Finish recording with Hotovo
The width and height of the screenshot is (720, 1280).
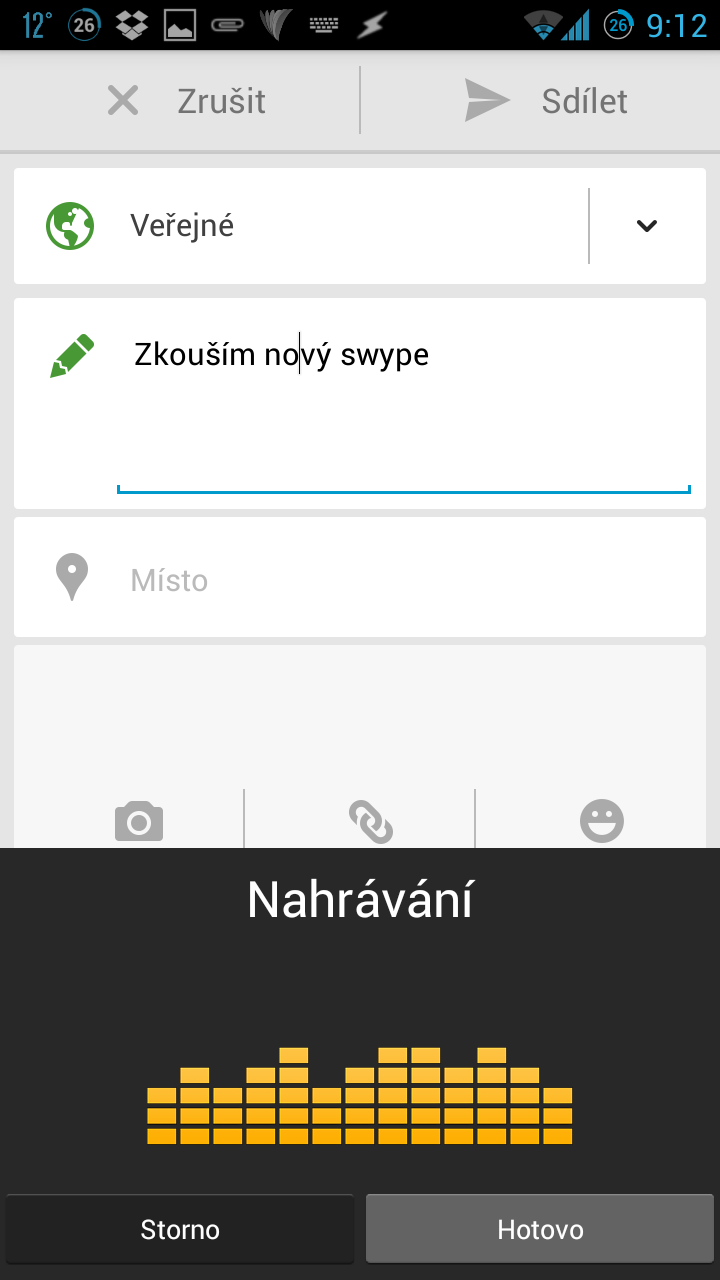pyautogui.click(x=540, y=1229)
